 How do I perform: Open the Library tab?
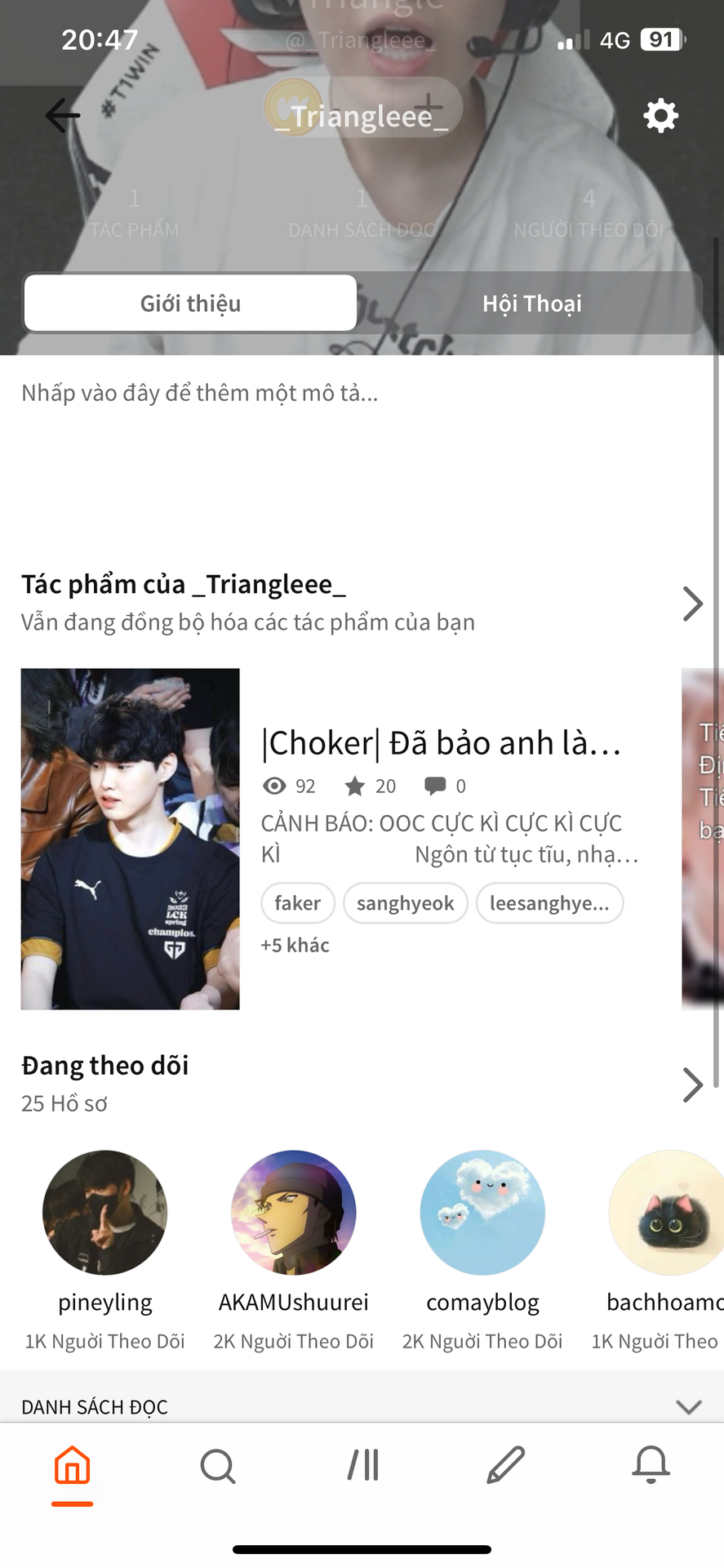pyautogui.click(x=362, y=1465)
